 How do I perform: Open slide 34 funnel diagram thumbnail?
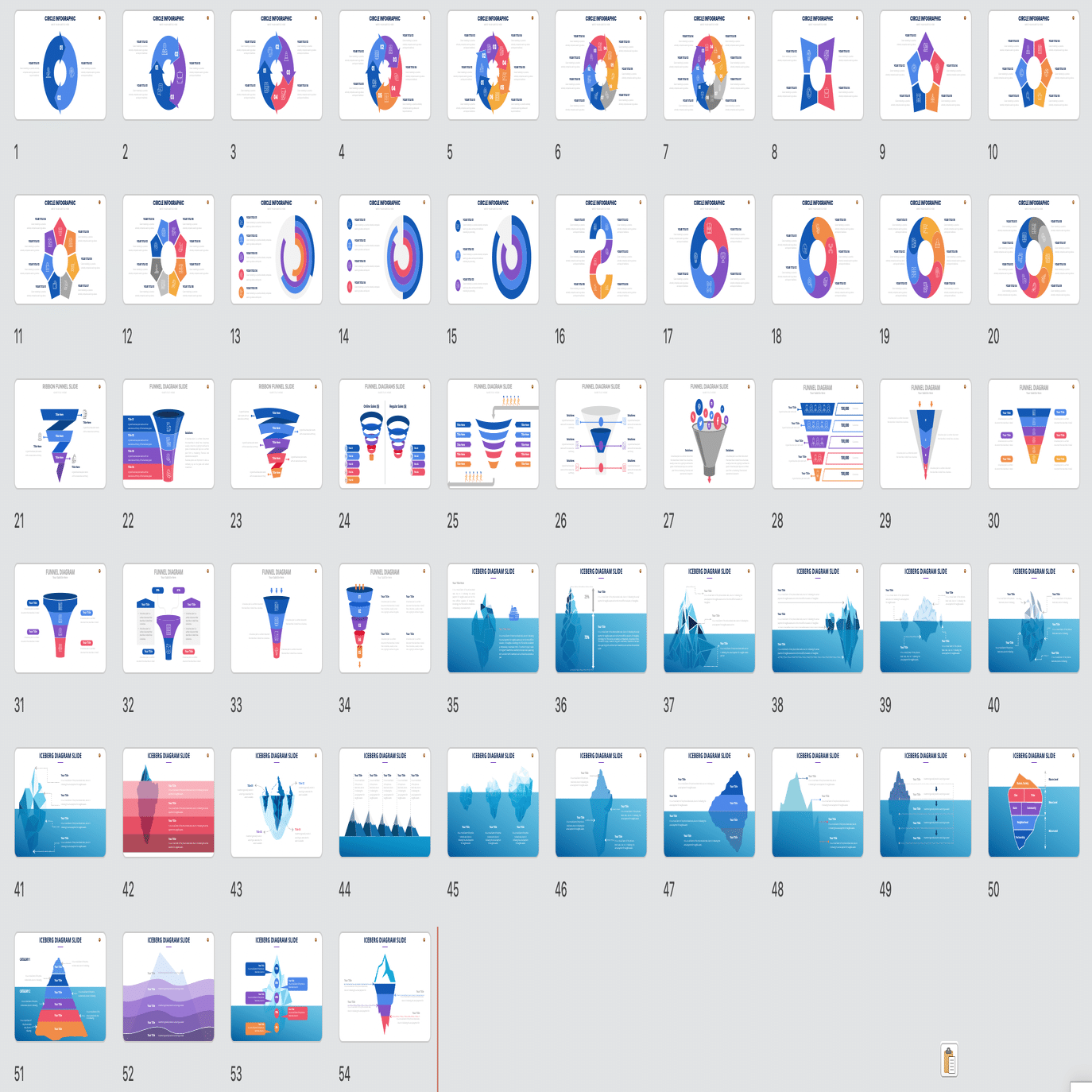(x=385, y=618)
